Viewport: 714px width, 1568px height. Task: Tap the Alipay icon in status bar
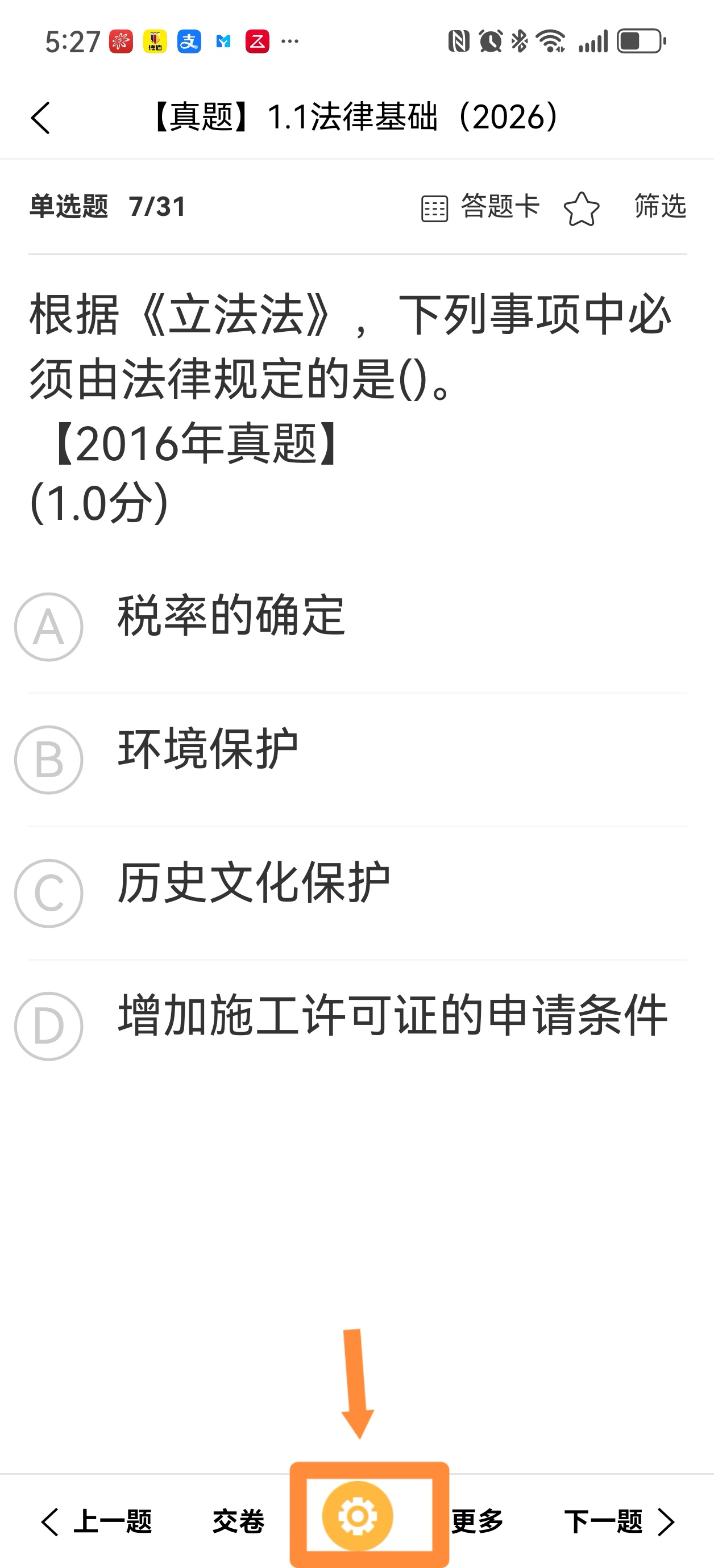(x=189, y=41)
